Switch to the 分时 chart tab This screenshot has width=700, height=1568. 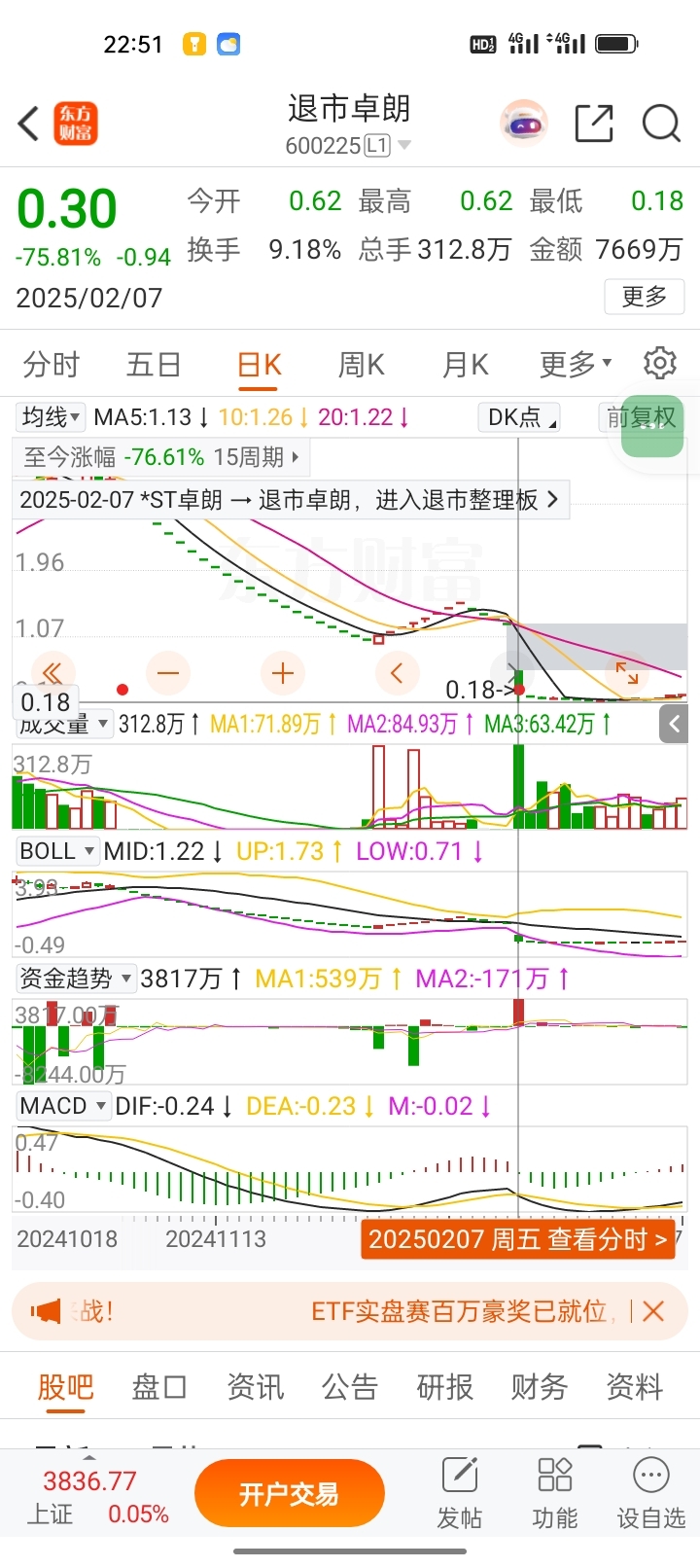51,365
